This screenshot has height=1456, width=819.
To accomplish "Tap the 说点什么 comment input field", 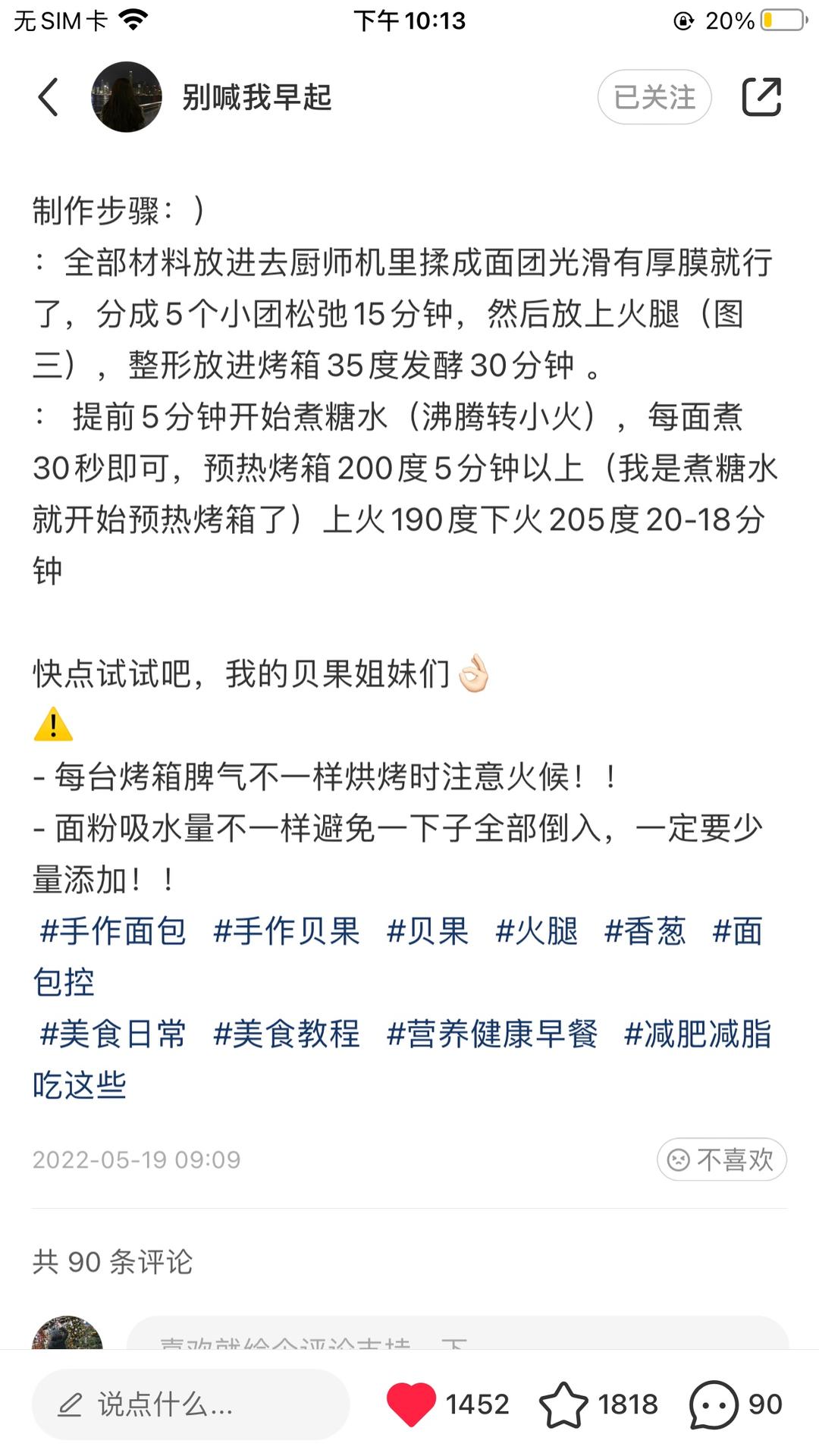I will click(x=190, y=1404).
